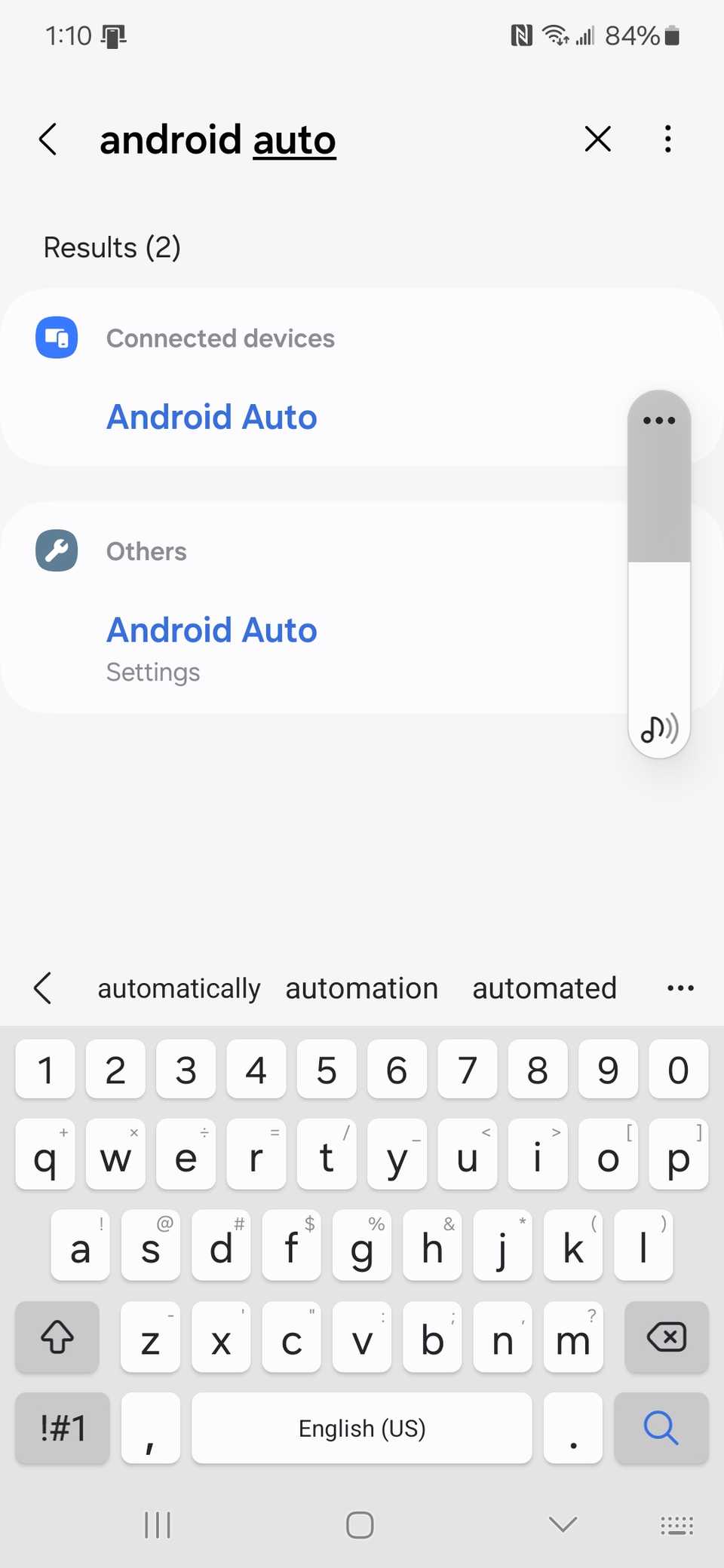Screen dimensions: 724x1568
Task: Tap the English (US) space bar
Action: click(x=361, y=1428)
